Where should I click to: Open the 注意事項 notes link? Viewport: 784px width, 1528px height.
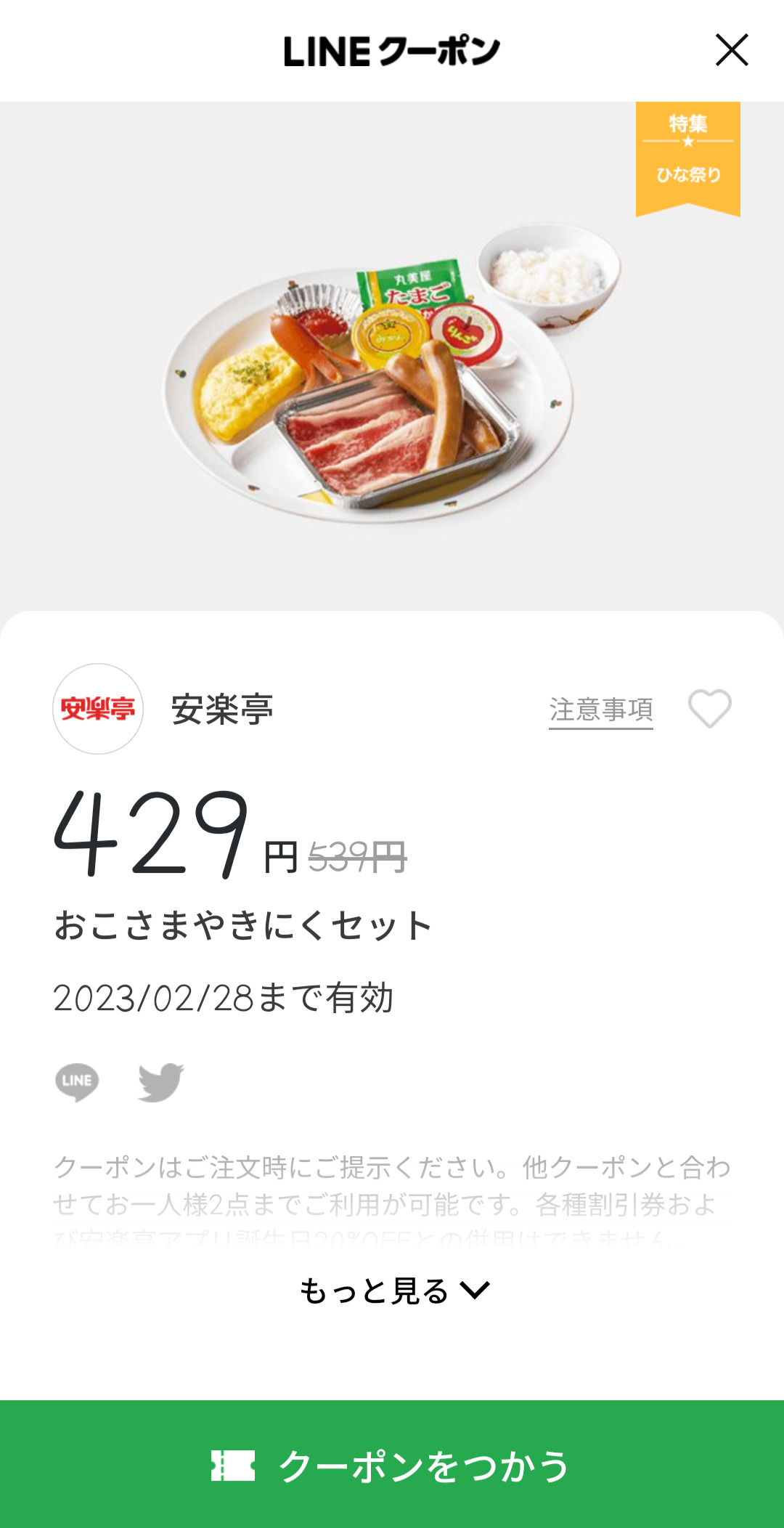coord(600,710)
